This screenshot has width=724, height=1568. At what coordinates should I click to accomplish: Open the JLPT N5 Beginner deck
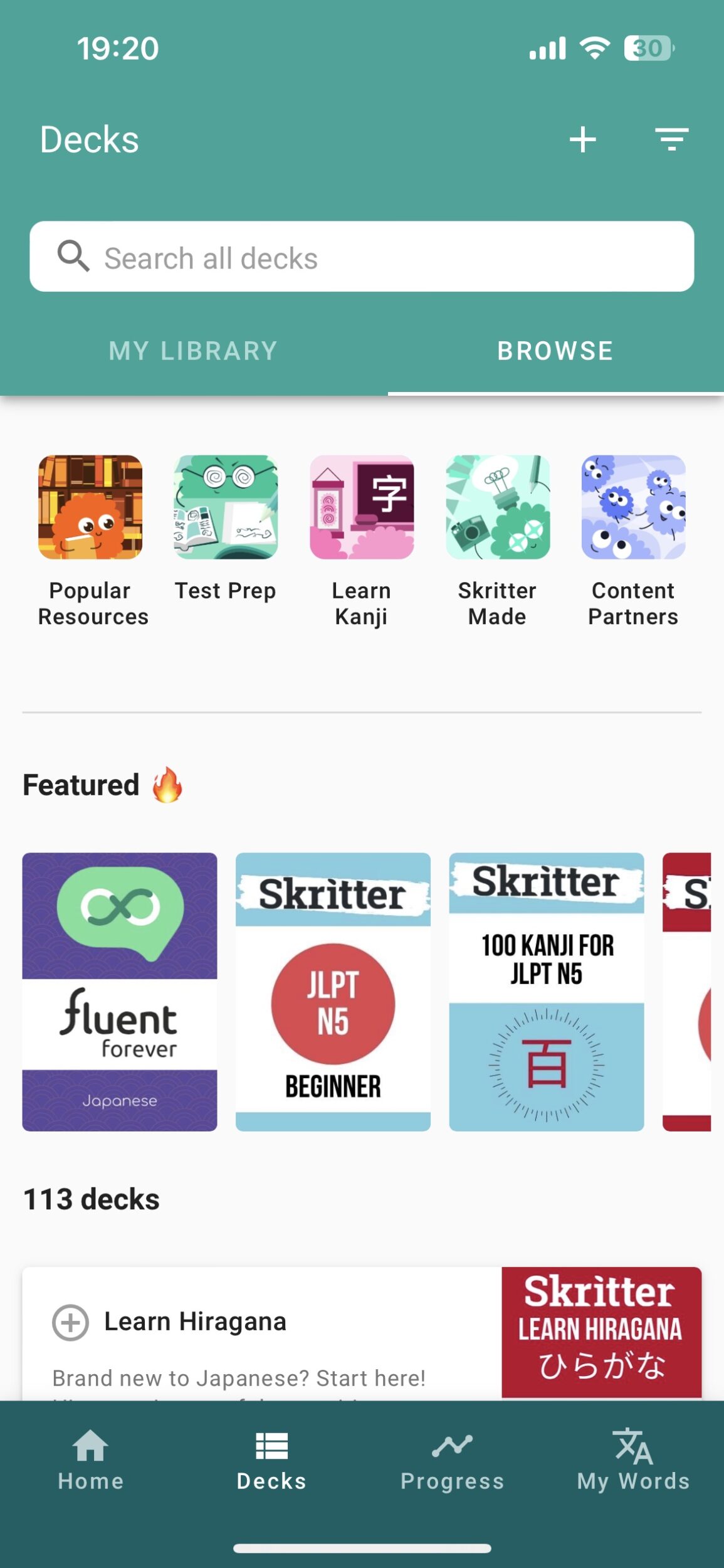coord(333,992)
